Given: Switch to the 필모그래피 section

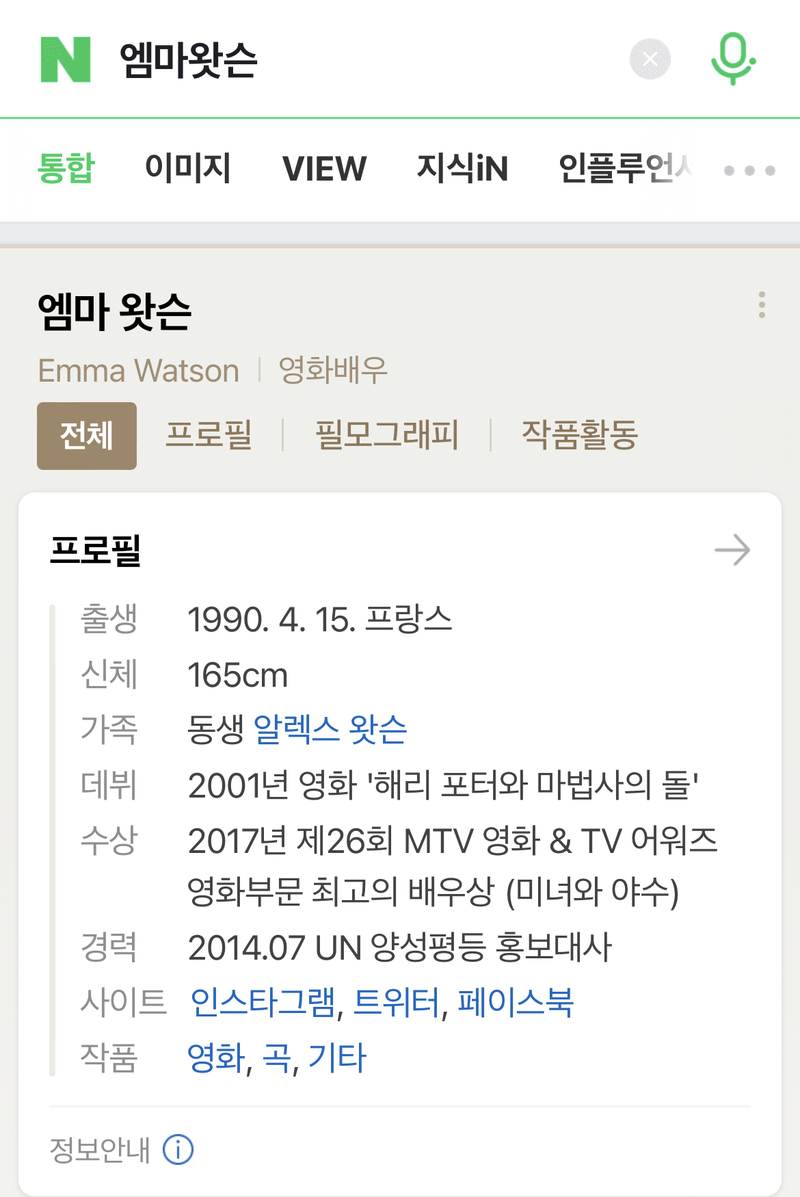Looking at the screenshot, I should coord(387,436).
